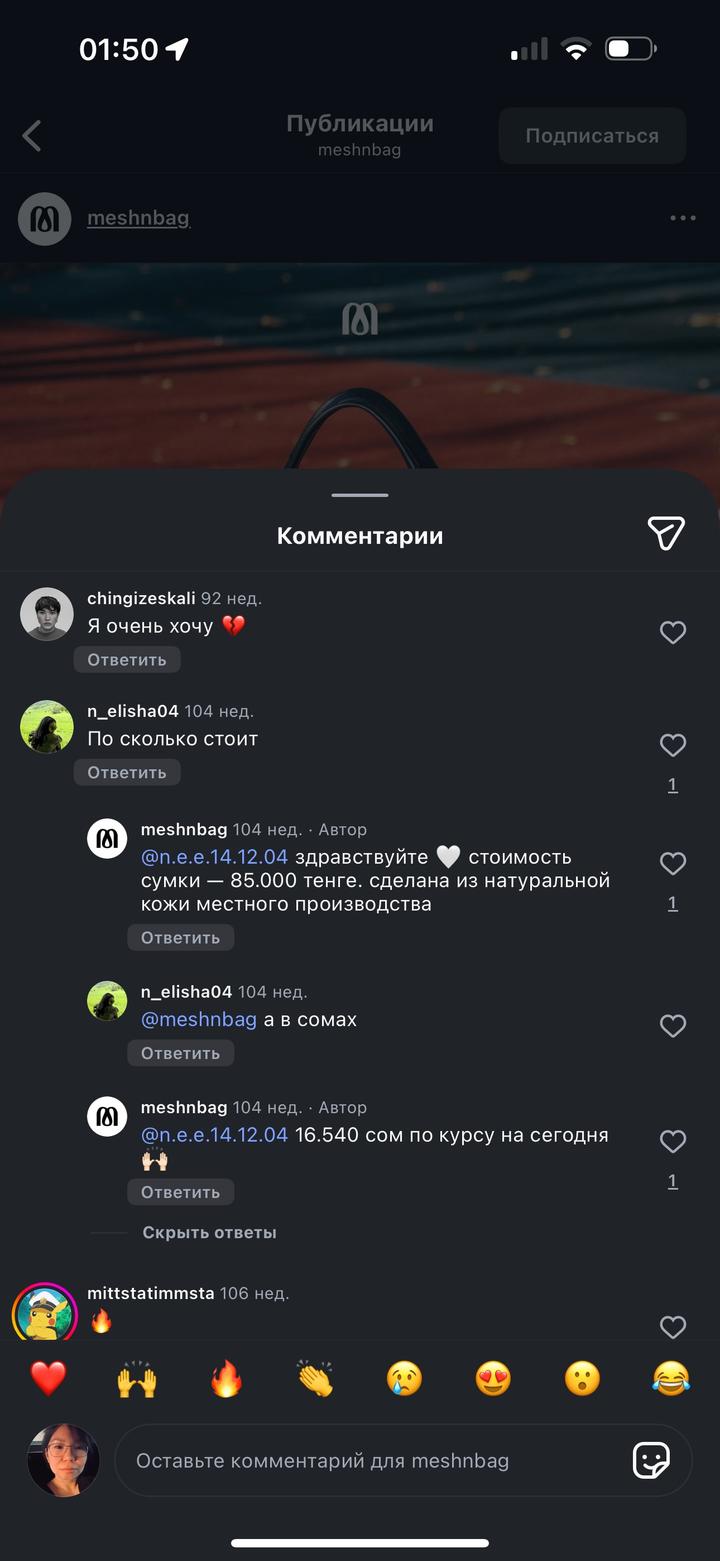
Task: Reply to meshnbag's 85.000 тенге comment
Action: pos(180,937)
